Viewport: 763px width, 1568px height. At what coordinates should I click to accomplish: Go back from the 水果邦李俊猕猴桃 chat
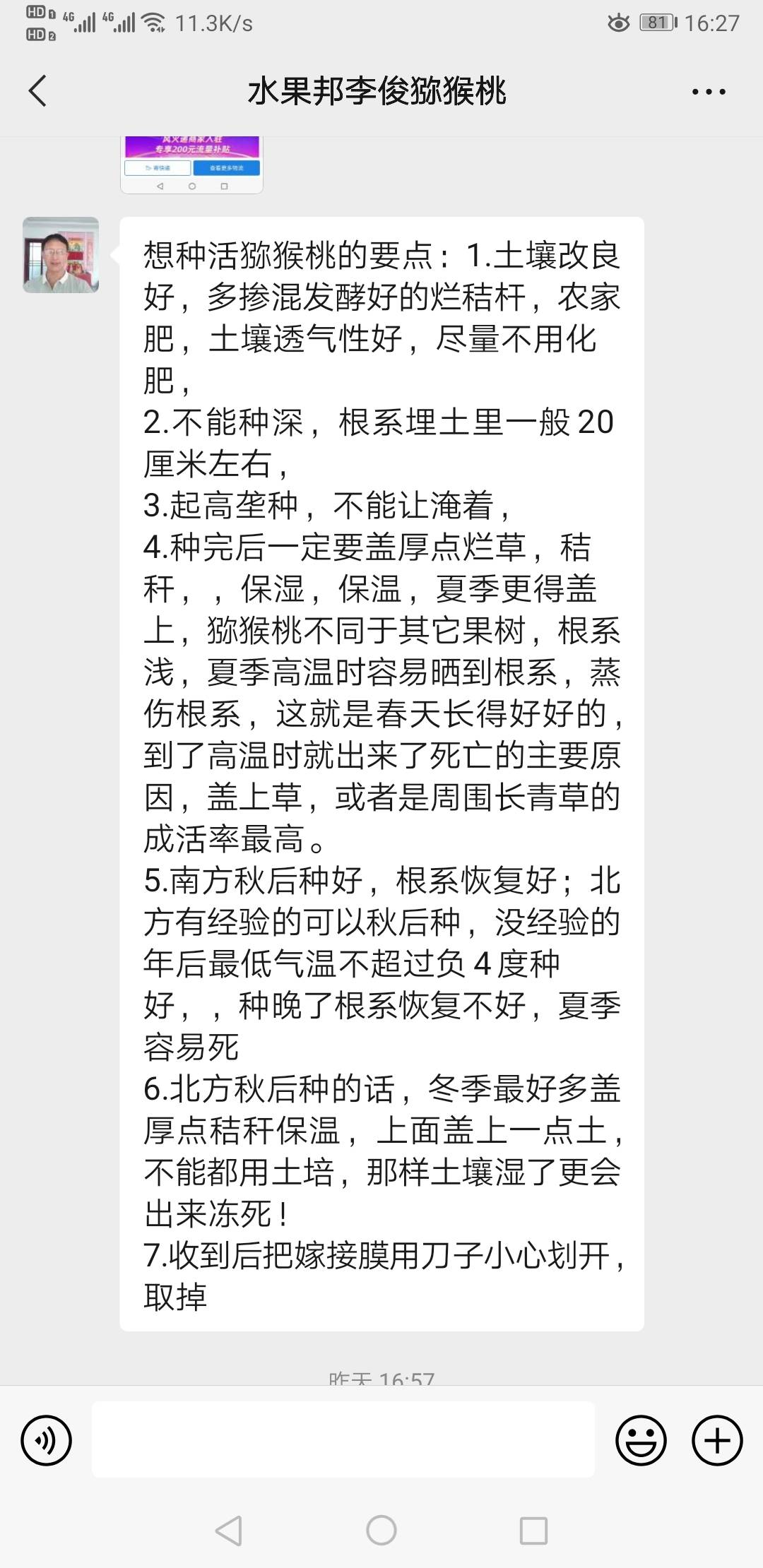37,91
